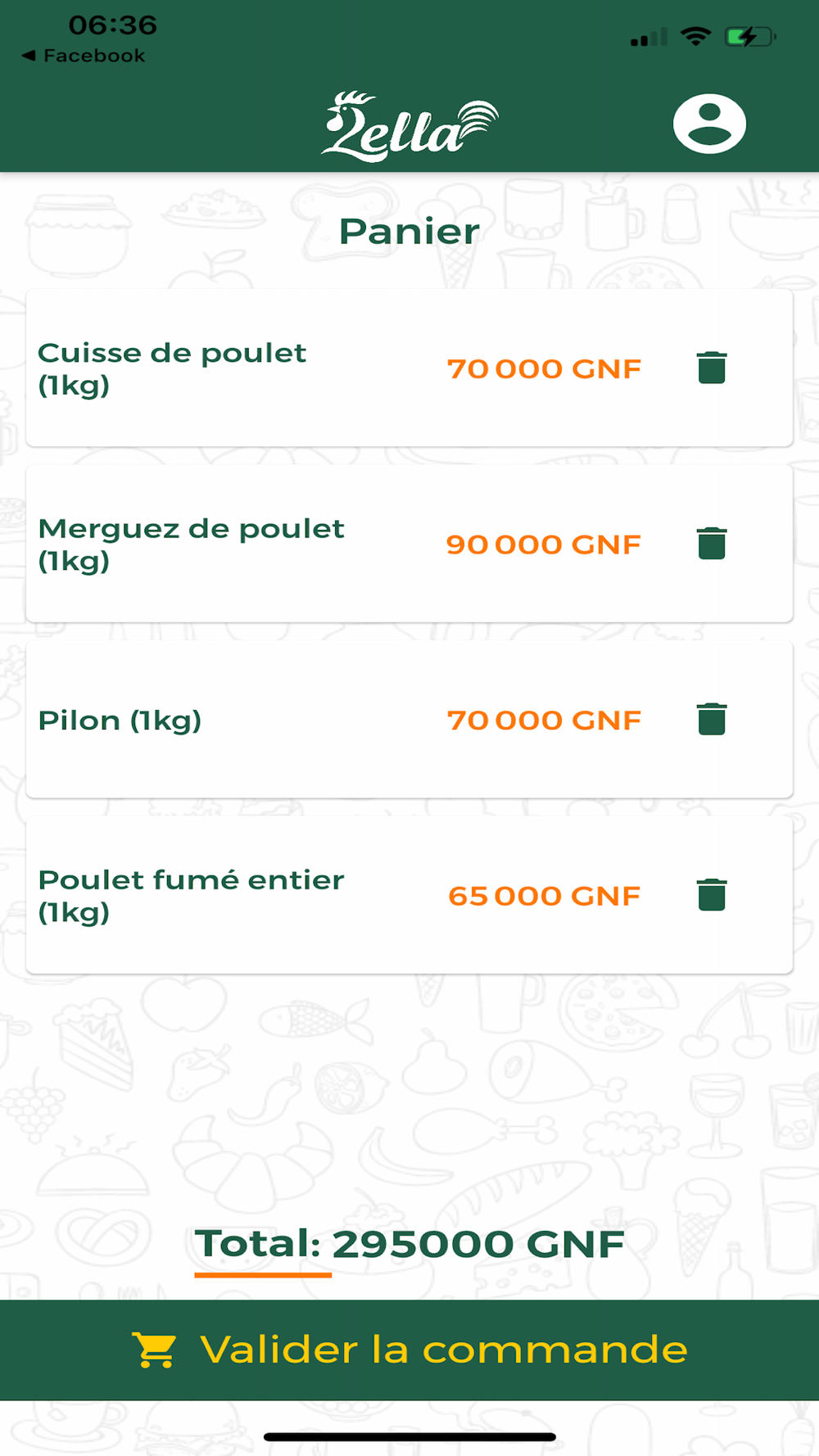Return to Facebook via the status bar link
819x1456 pixels.
84,56
